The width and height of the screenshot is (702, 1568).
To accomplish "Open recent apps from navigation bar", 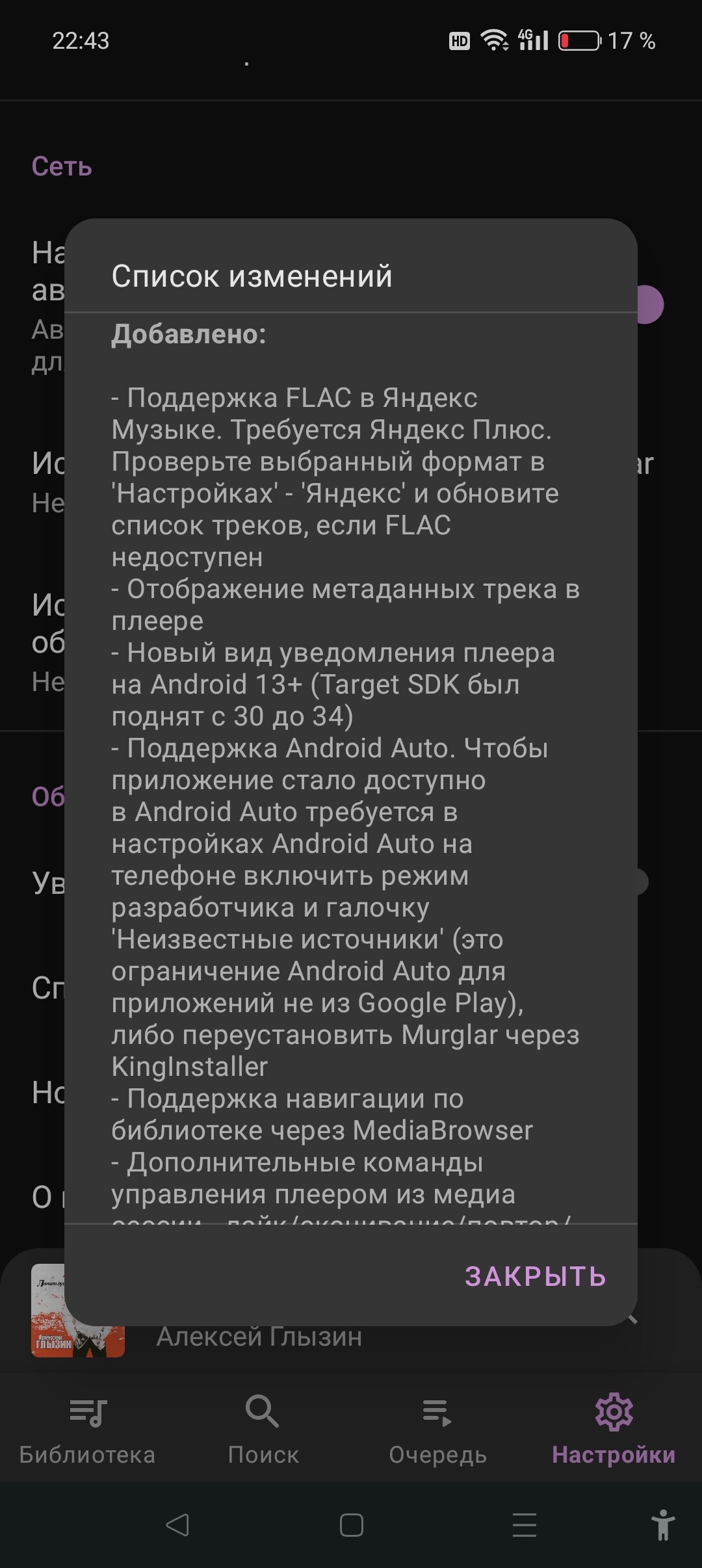I will click(525, 1524).
